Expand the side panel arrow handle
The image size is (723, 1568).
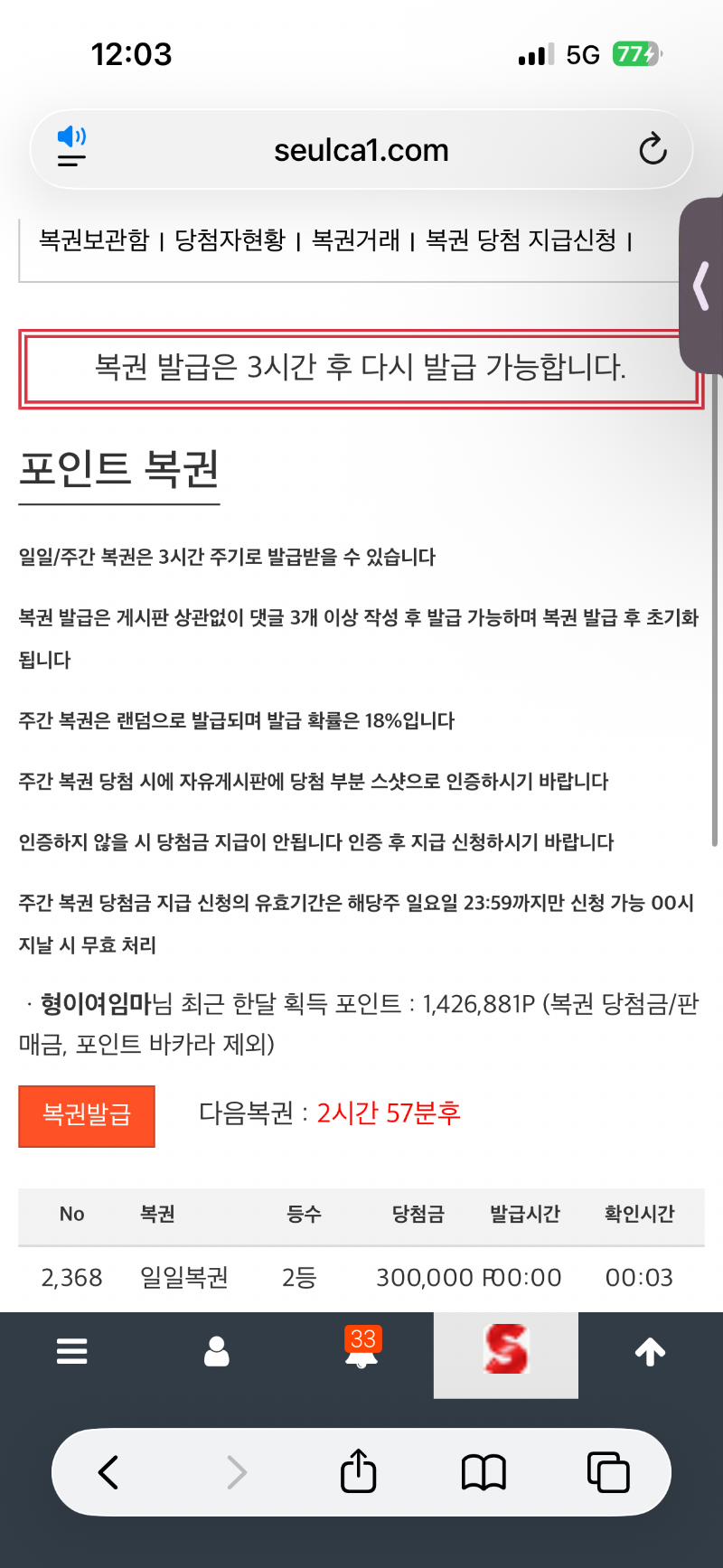pos(701,287)
